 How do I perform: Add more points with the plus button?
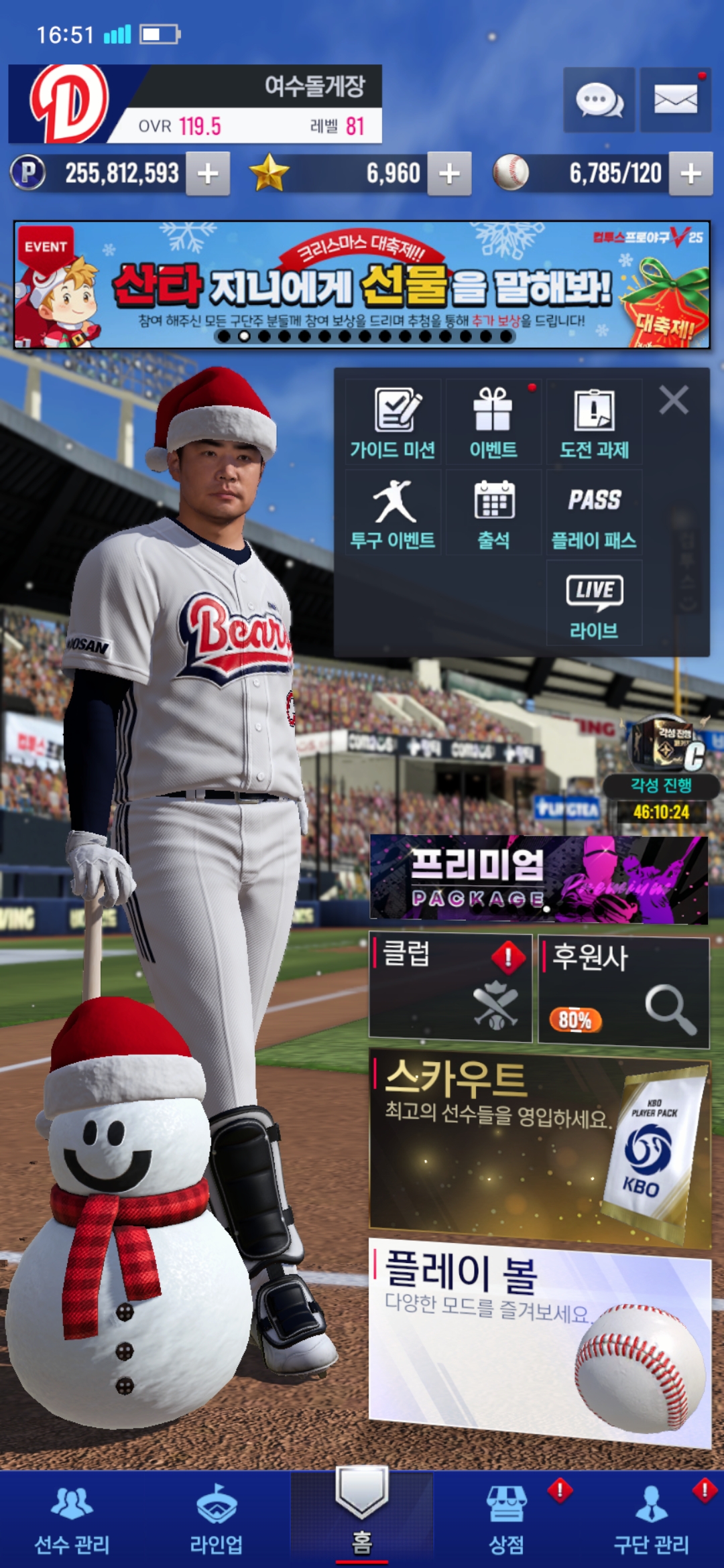[208, 174]
